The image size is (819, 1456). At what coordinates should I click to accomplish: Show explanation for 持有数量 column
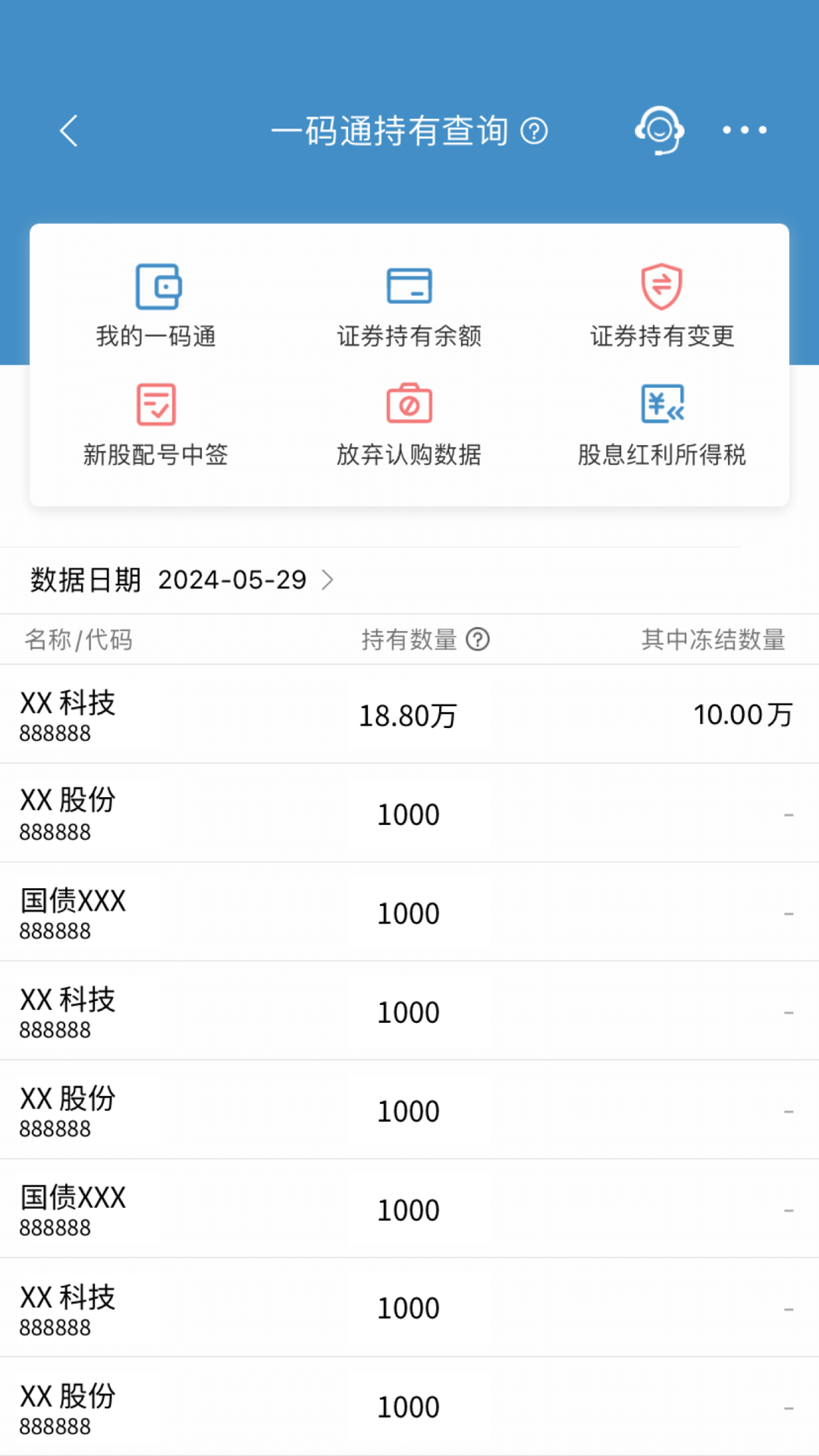coord(479,639)
